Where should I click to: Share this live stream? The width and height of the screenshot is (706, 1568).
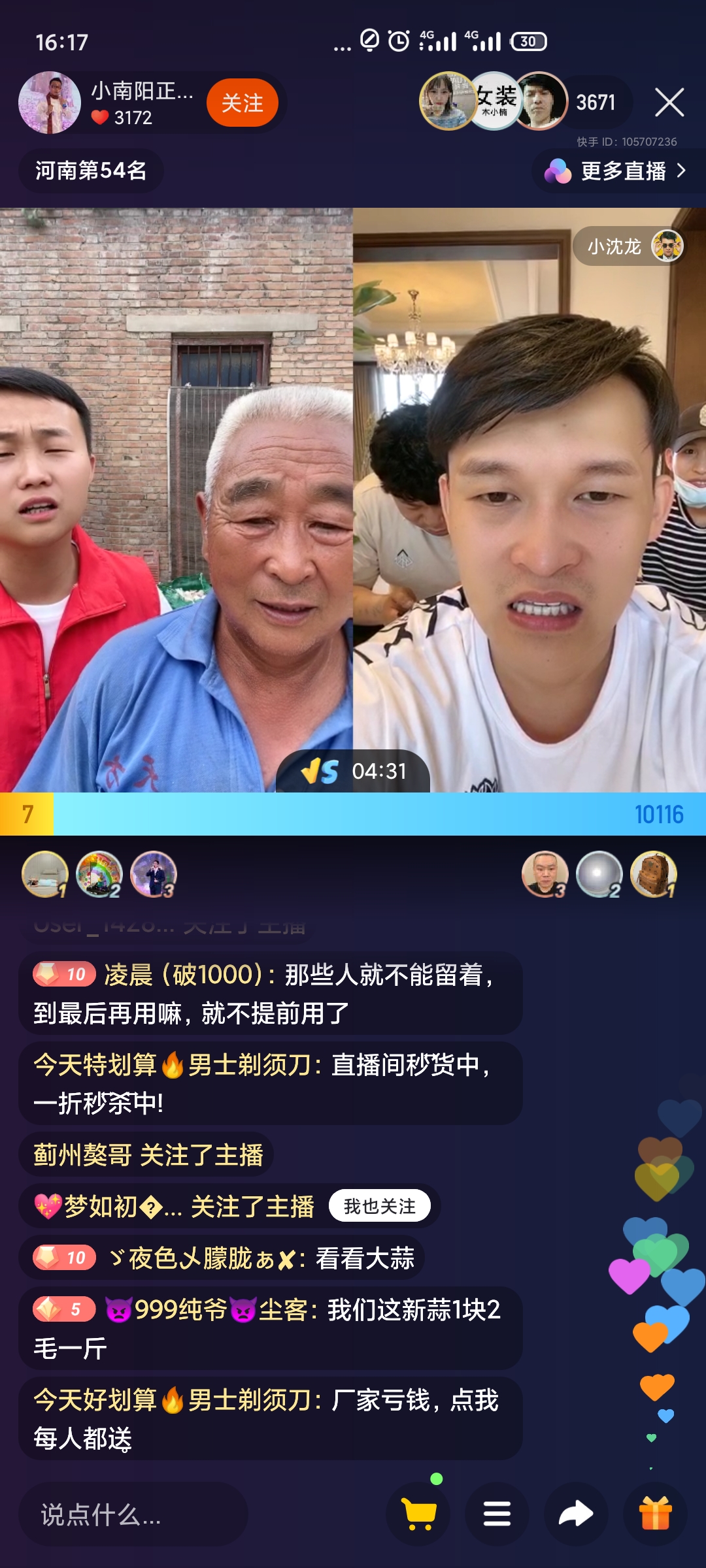coord(576,1514)
